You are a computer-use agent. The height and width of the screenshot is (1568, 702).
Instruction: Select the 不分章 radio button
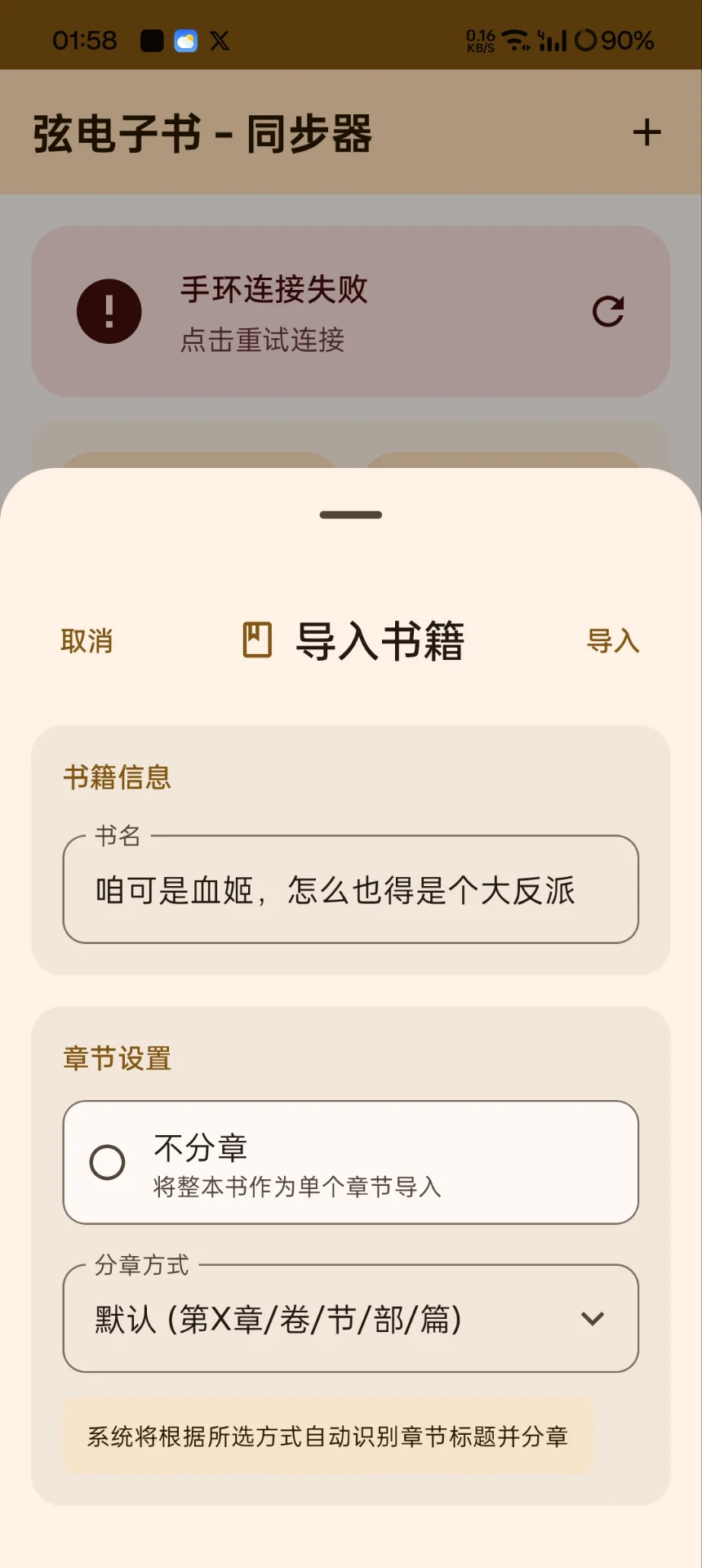[x=107, y=1161]
